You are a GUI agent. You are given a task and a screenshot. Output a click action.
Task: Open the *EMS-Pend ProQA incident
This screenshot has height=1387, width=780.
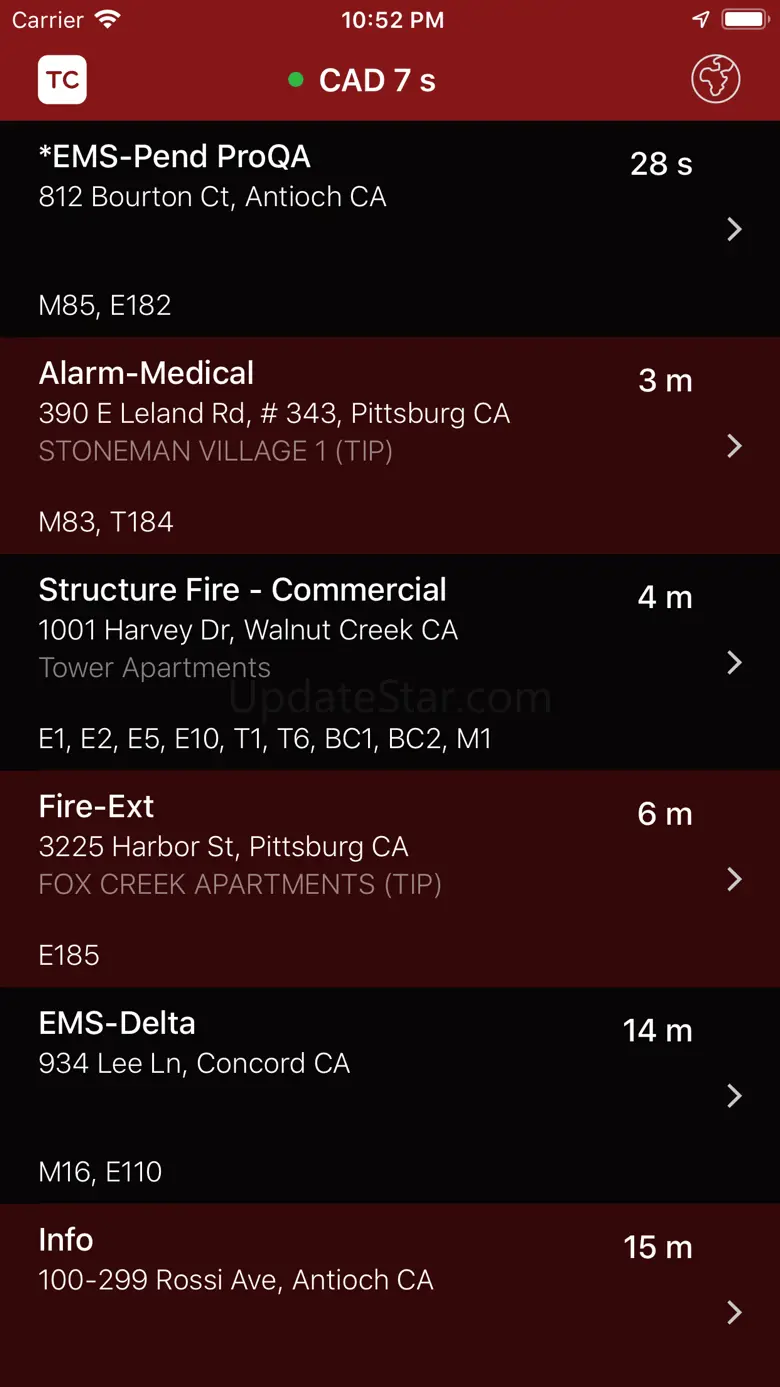pos(390,229)
